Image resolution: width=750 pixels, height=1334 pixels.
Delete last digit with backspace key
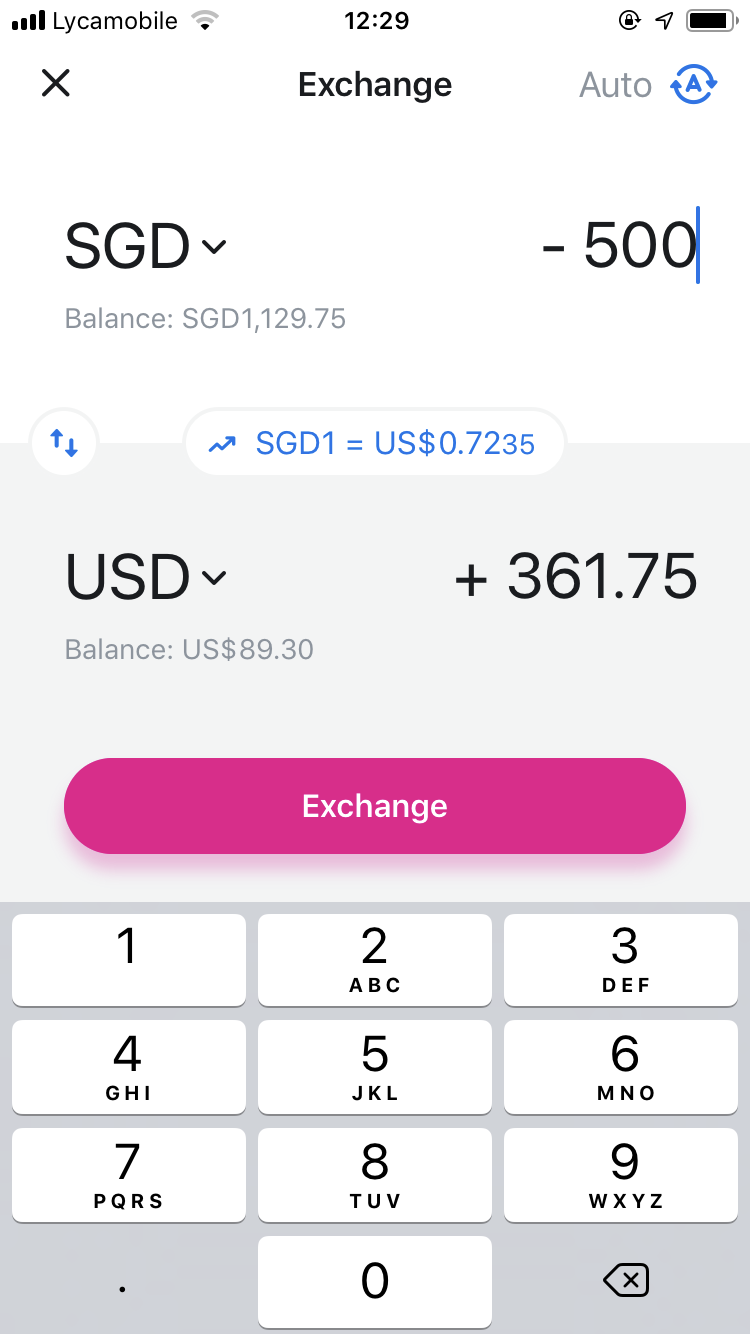tap(627, 1280)
